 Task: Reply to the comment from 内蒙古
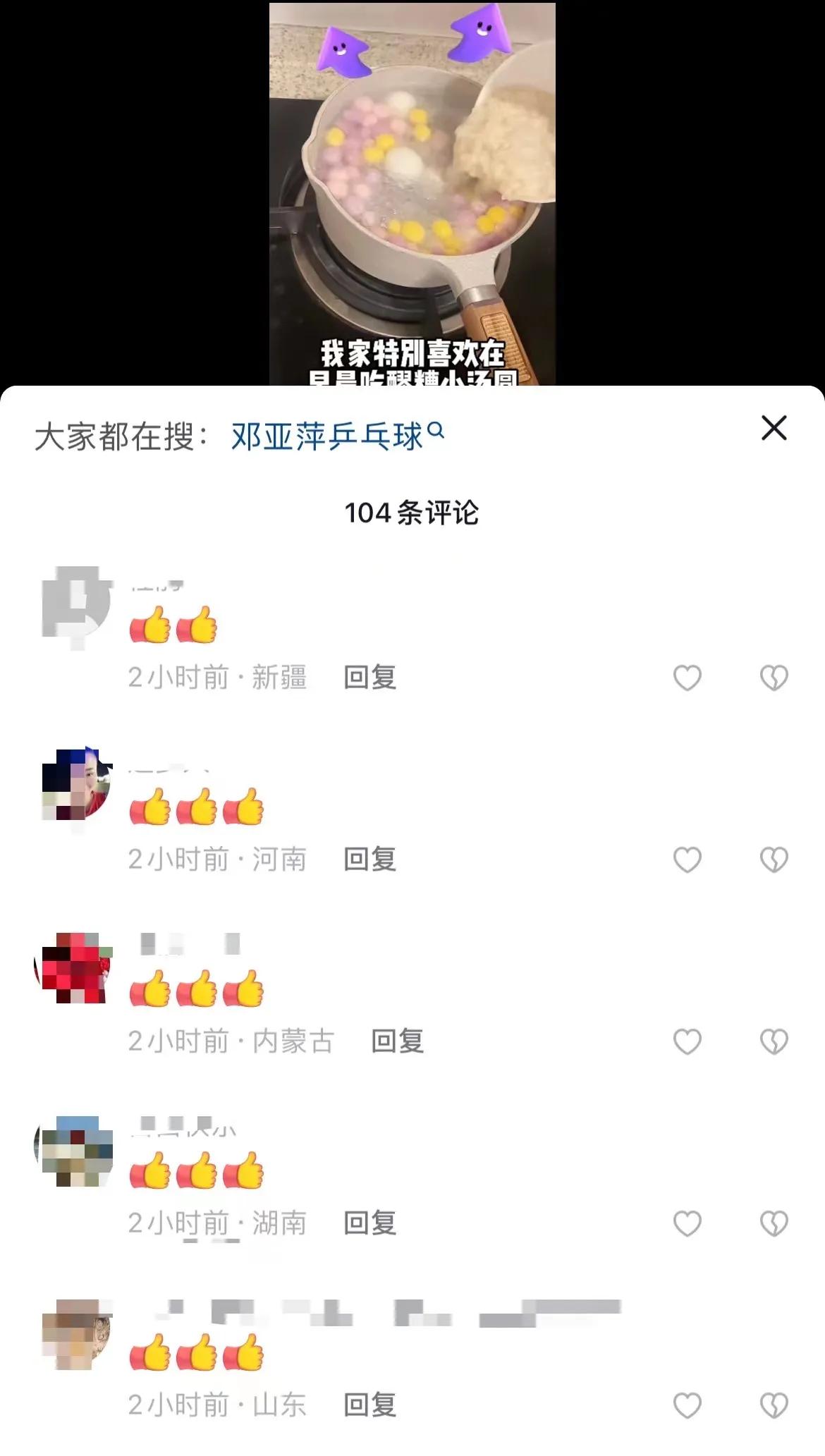coord(397,1041)
